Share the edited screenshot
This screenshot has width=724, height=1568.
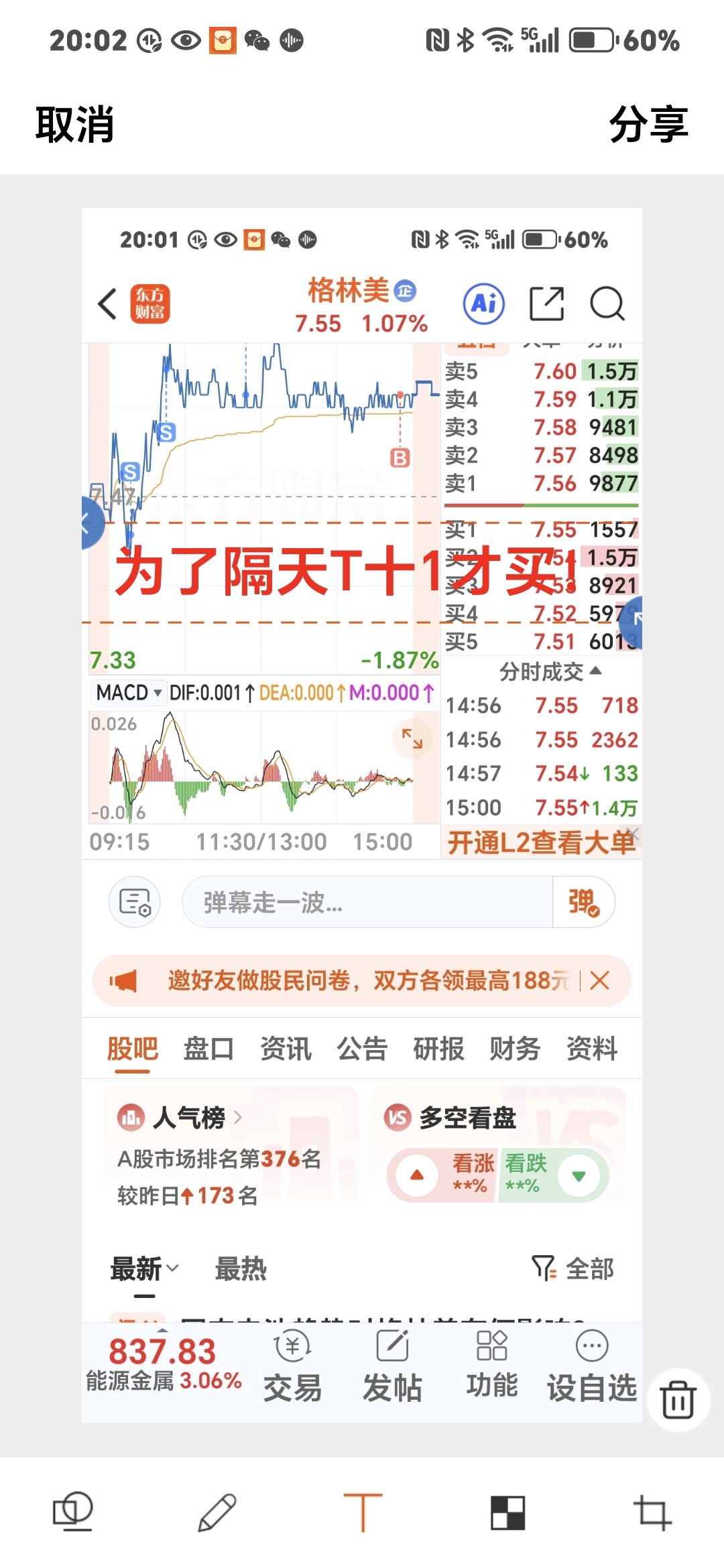coord(648,125)
